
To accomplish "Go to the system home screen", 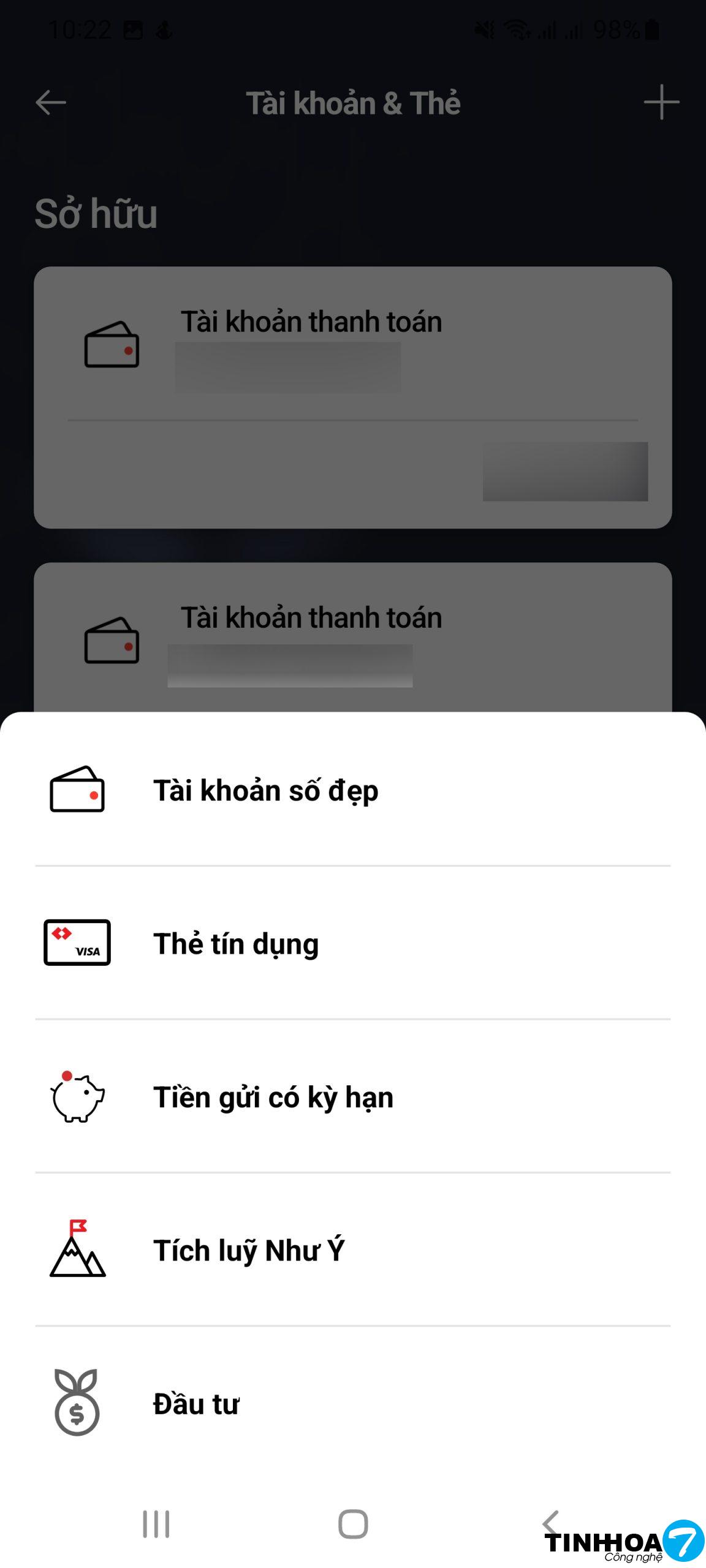I will click(x=353, y=1524).
